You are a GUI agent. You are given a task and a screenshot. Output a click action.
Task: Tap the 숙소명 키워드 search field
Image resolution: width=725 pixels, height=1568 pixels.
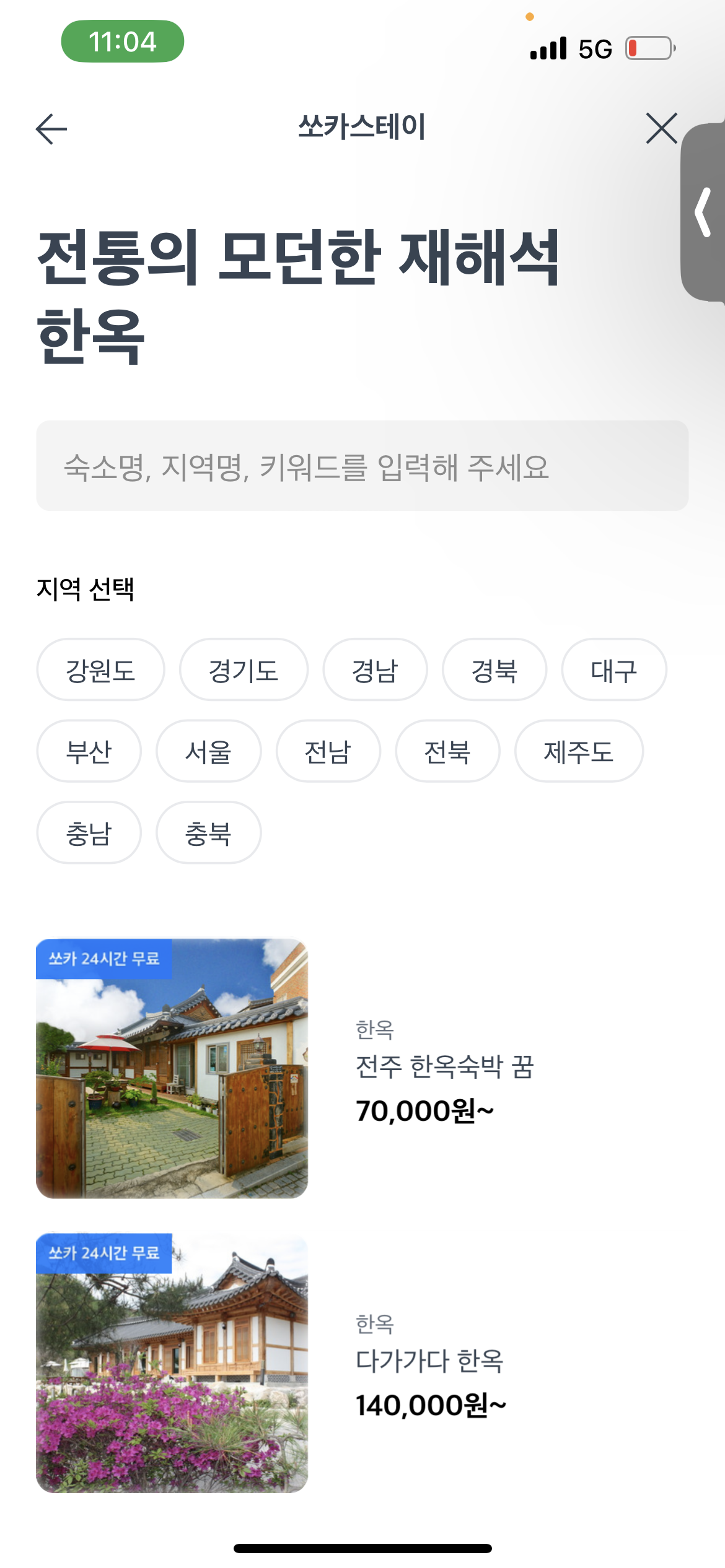click(362, 469)
